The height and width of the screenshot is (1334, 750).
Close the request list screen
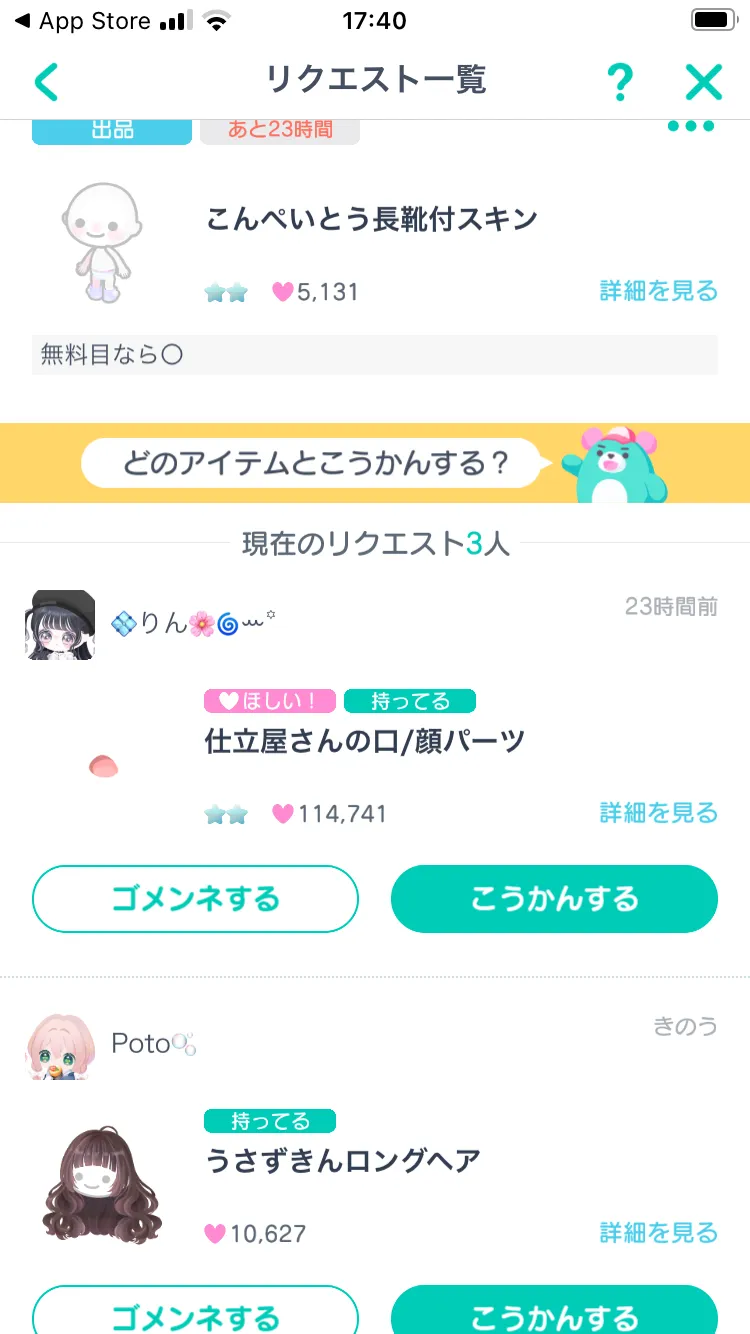(703, 82)
